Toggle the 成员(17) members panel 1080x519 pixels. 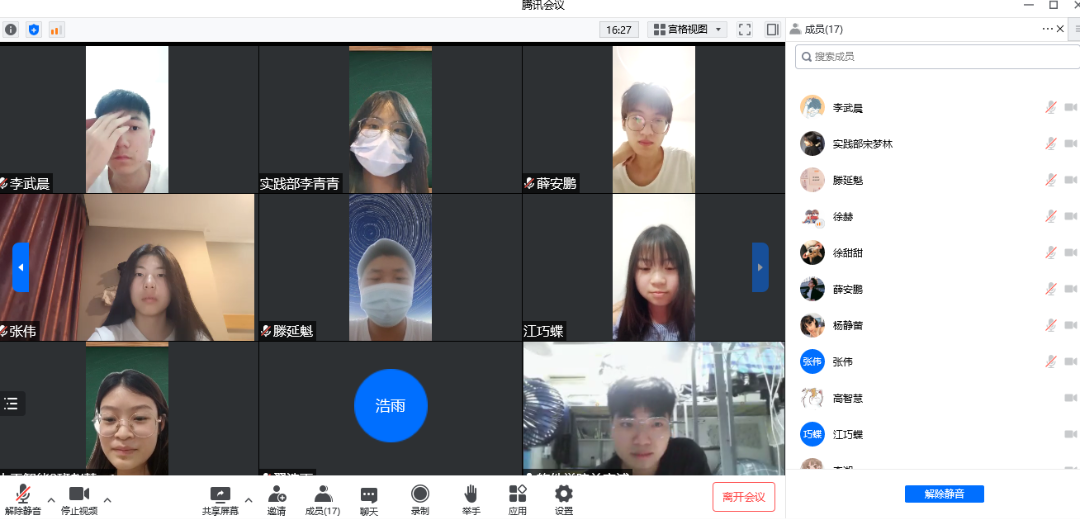pyautogui.click(x=322, y=498)
